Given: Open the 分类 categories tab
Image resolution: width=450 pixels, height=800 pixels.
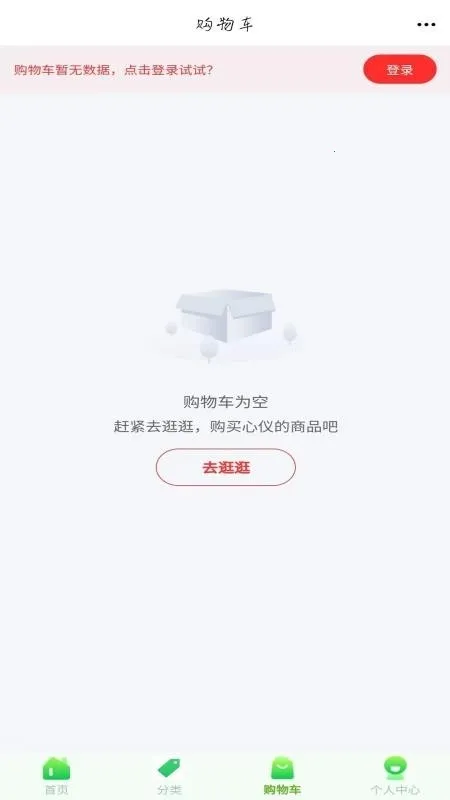Looking at the screenshot, I should 169,776.
